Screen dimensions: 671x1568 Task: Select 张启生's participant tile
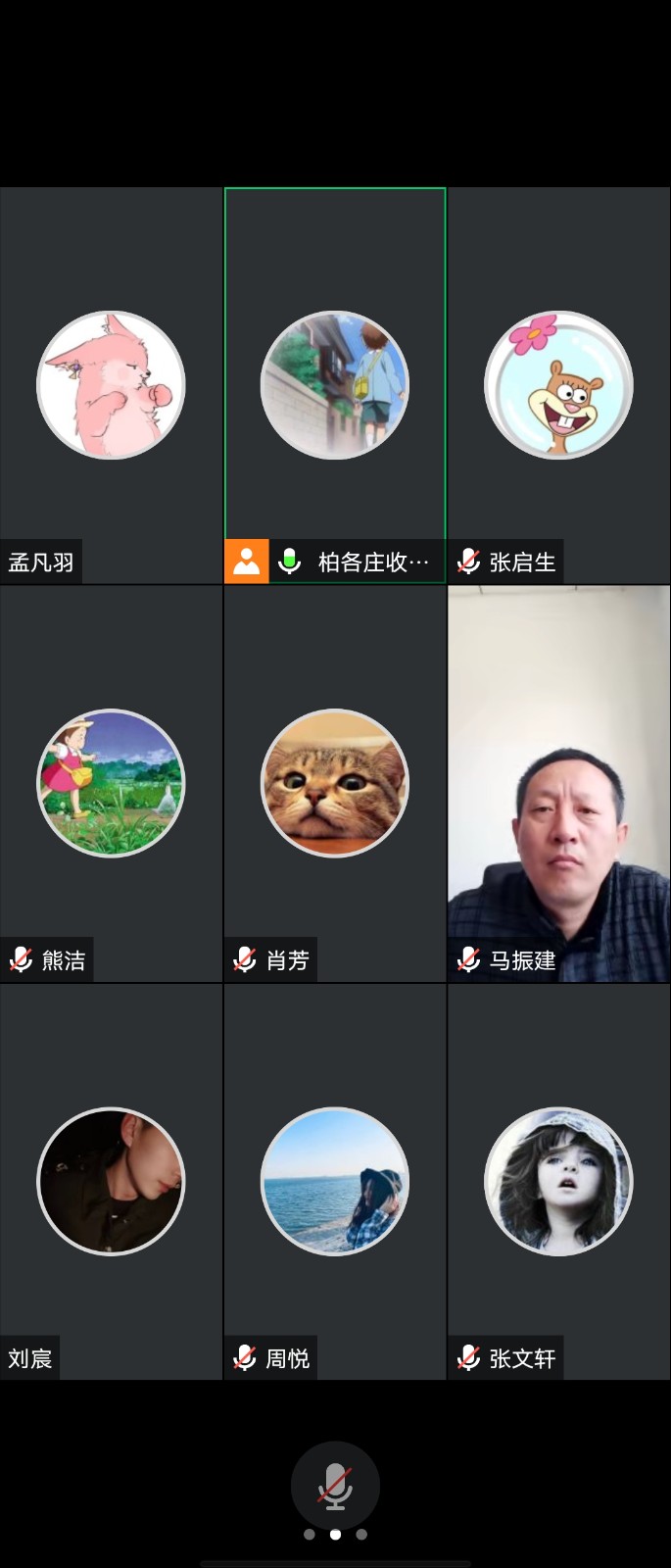558,385
